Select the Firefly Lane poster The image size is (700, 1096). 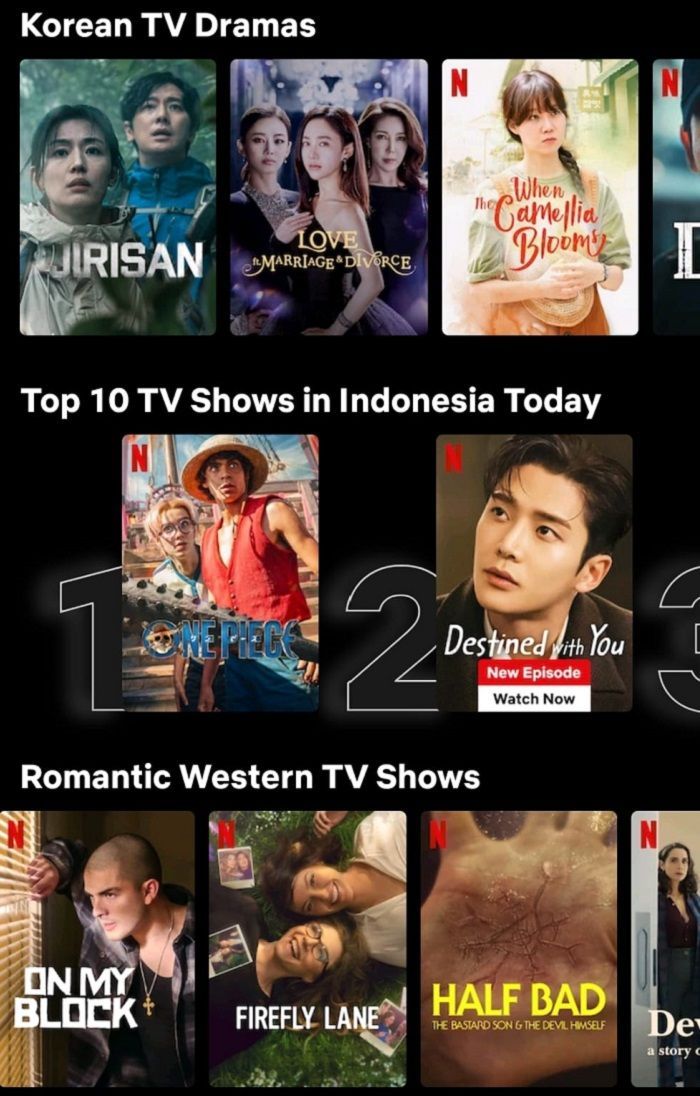pos(308,947)
